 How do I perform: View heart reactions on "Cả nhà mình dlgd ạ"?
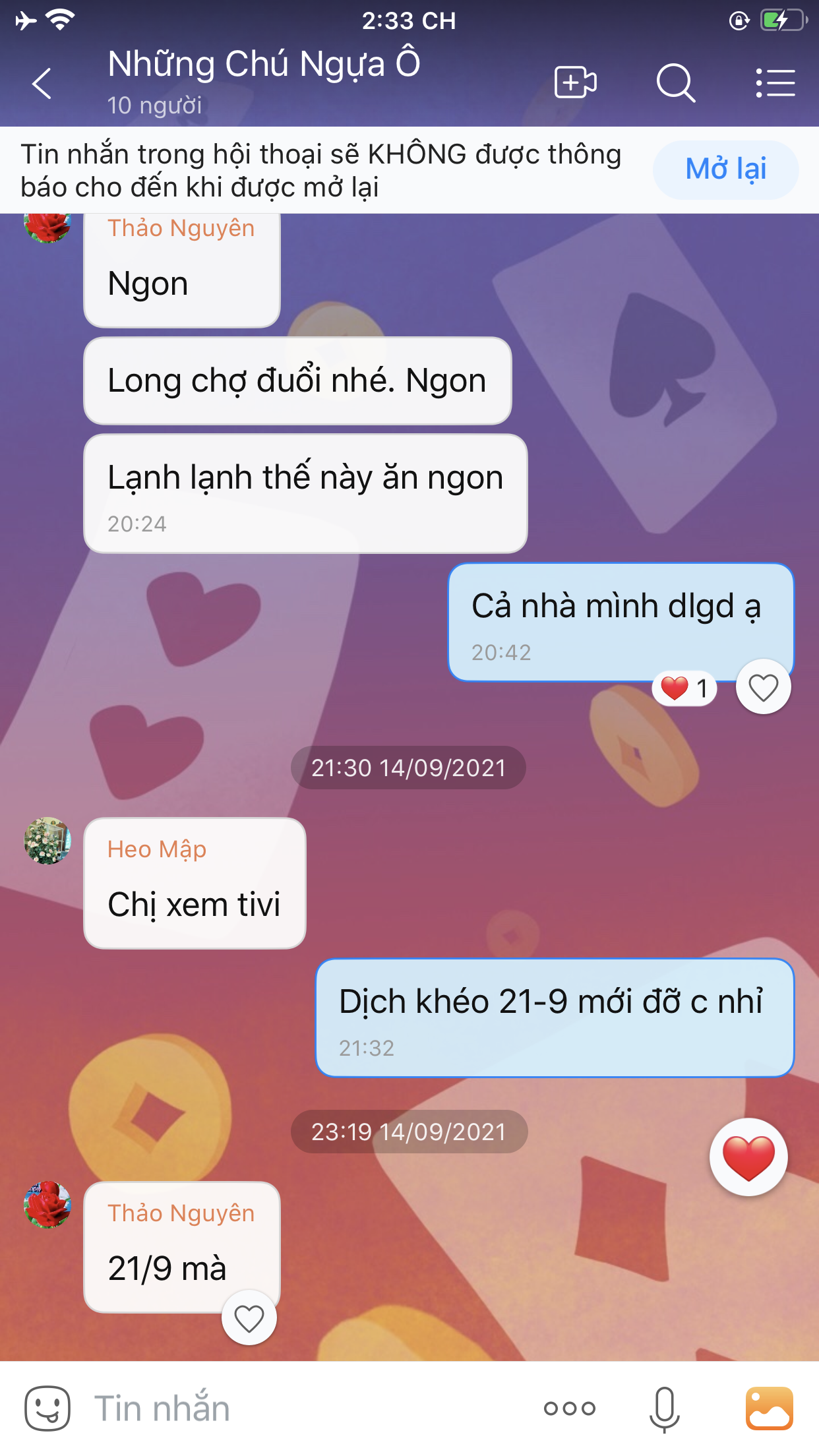(x=684, y=689)
